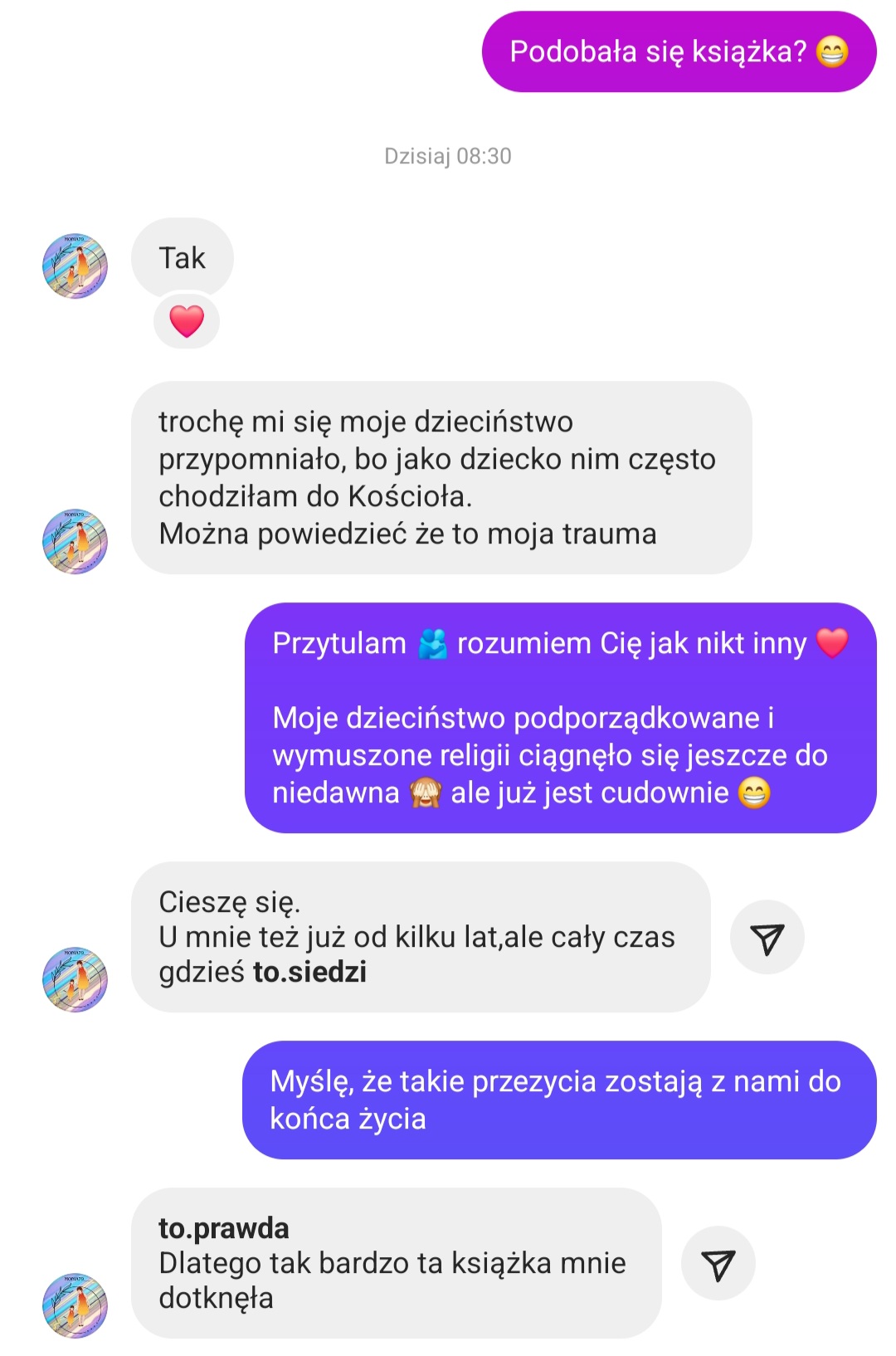Image resolution: width=896 pixels, height=1356 pixels.
Task: Tap the avatar next to the dotknęła message
Action: 75,1305
